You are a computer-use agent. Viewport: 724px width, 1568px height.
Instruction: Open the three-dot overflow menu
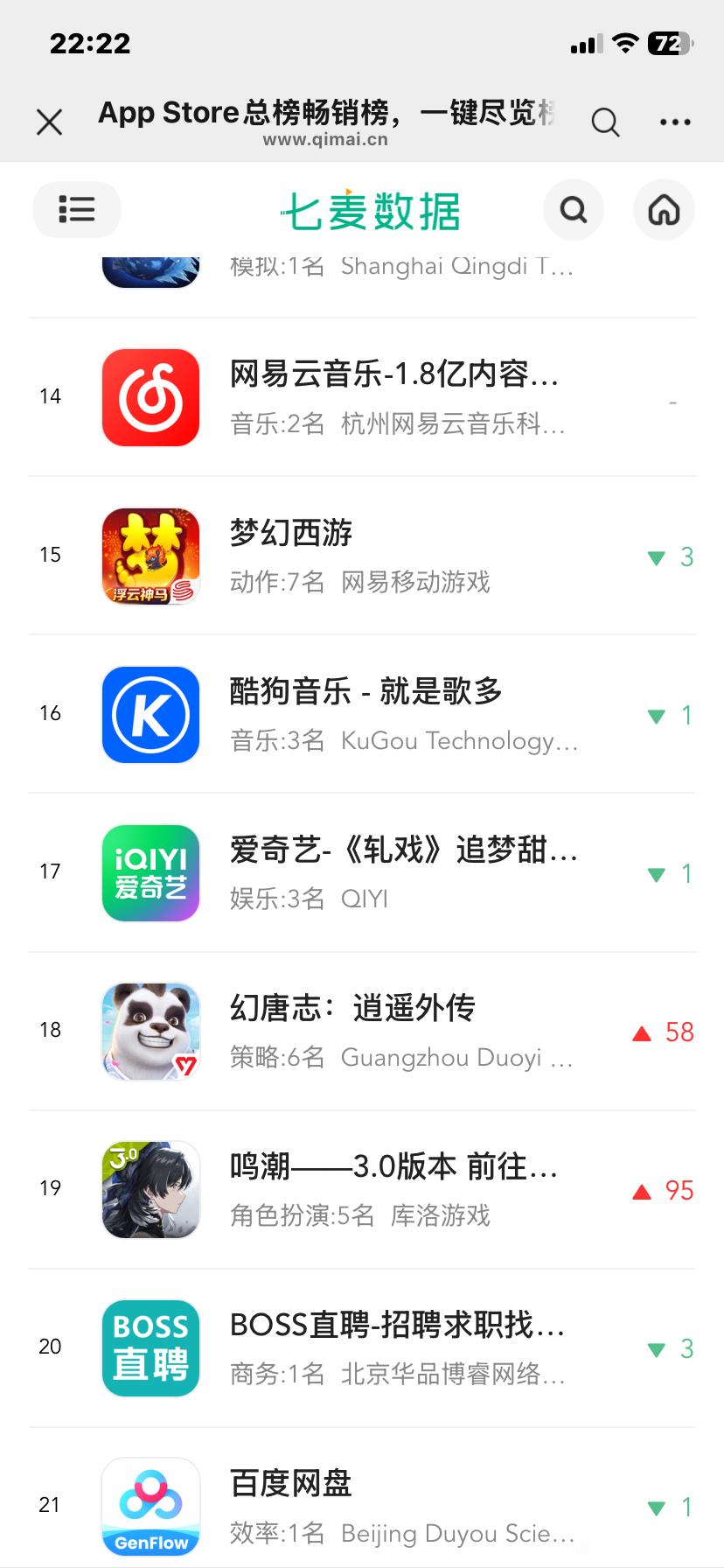pyautogui.click(x=675, y=122)
